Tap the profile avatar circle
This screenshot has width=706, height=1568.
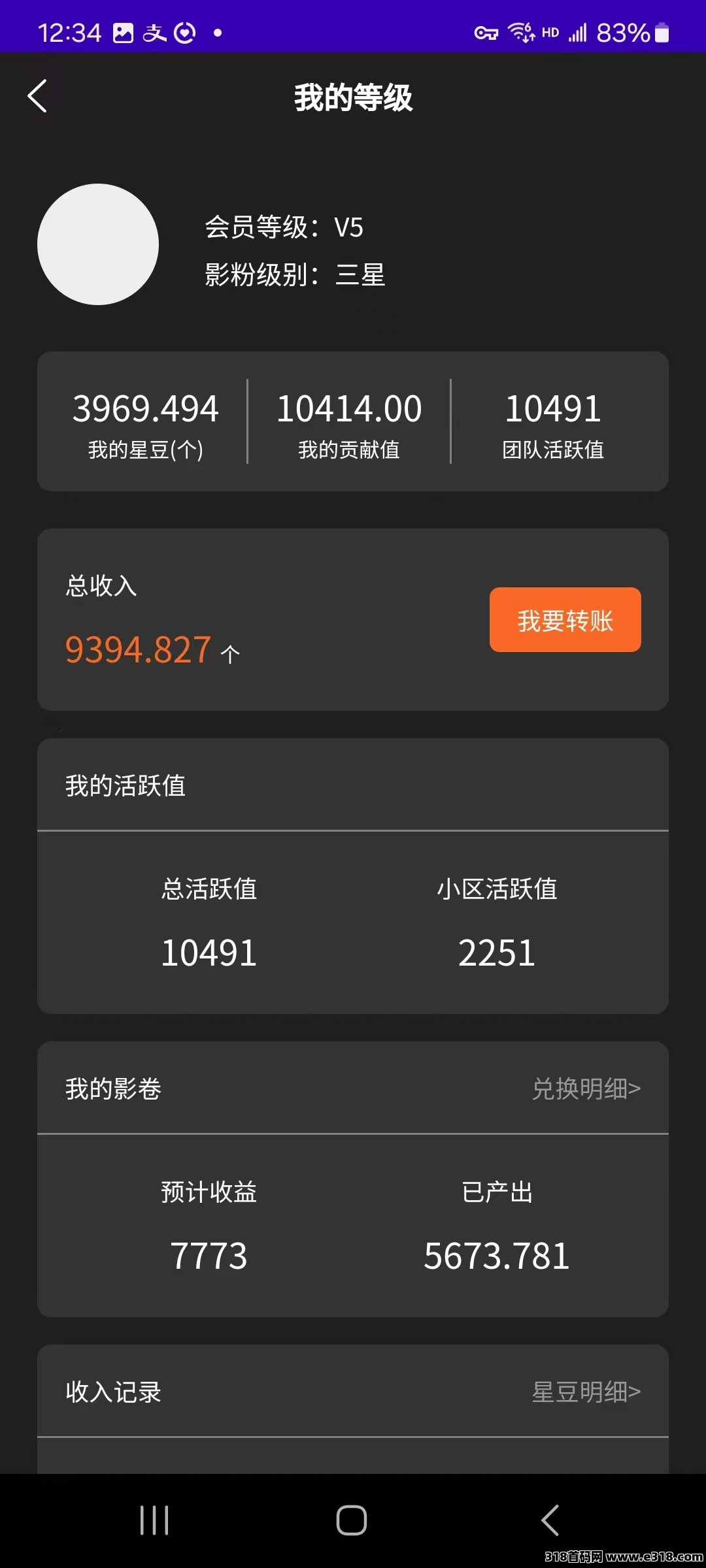coord(98,244)
